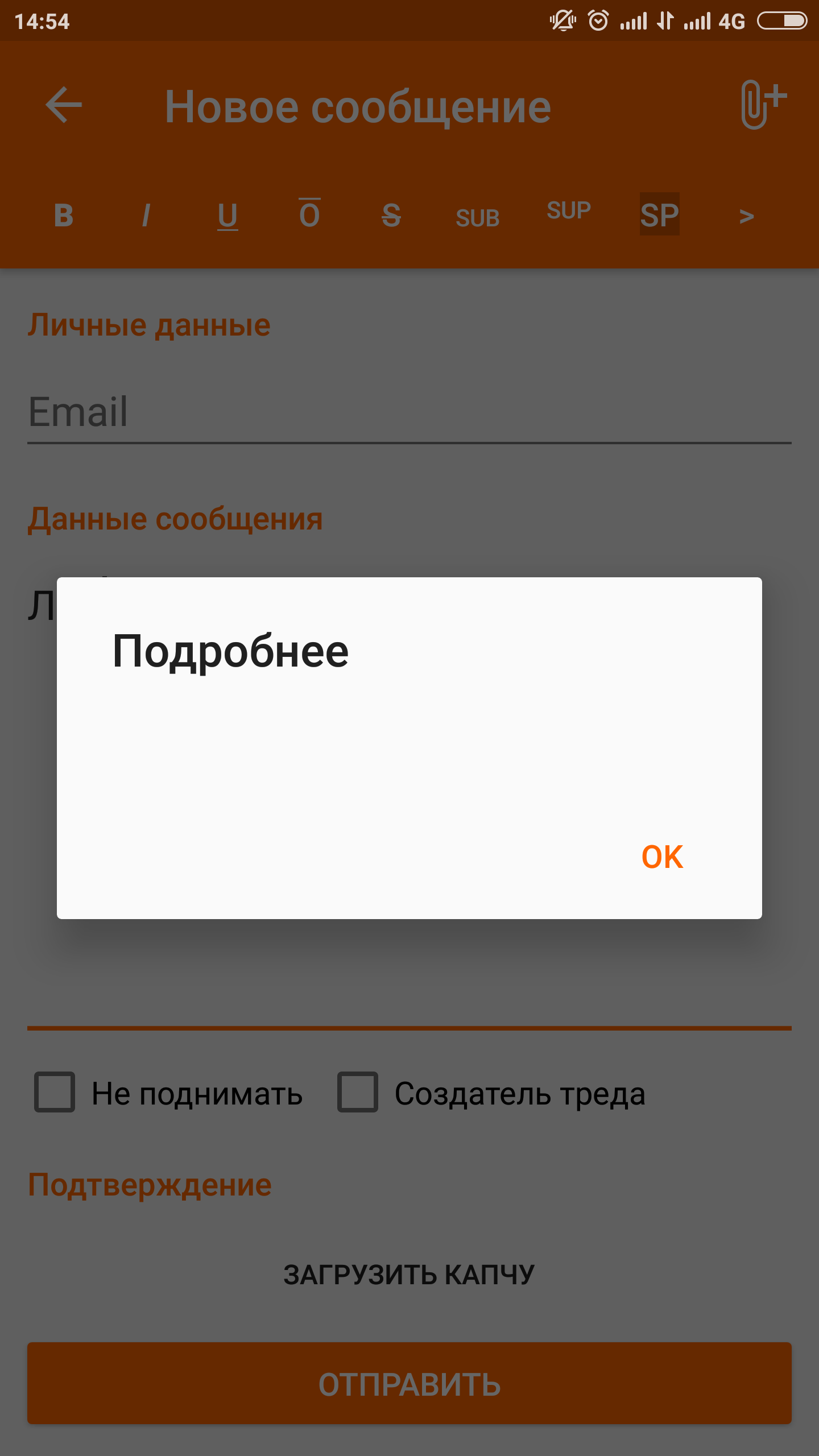
Task: Apply overline formatting with the overlined O
Action: 309,213
